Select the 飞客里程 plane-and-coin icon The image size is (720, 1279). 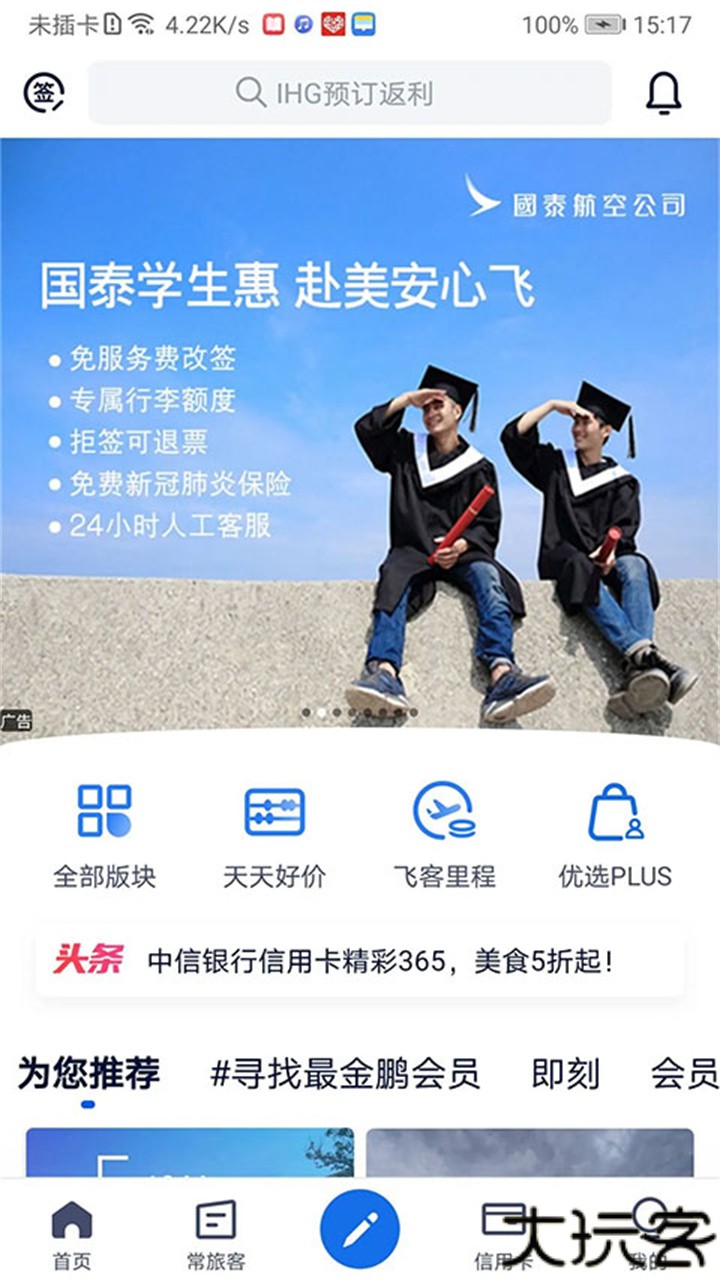click(443, 812)
